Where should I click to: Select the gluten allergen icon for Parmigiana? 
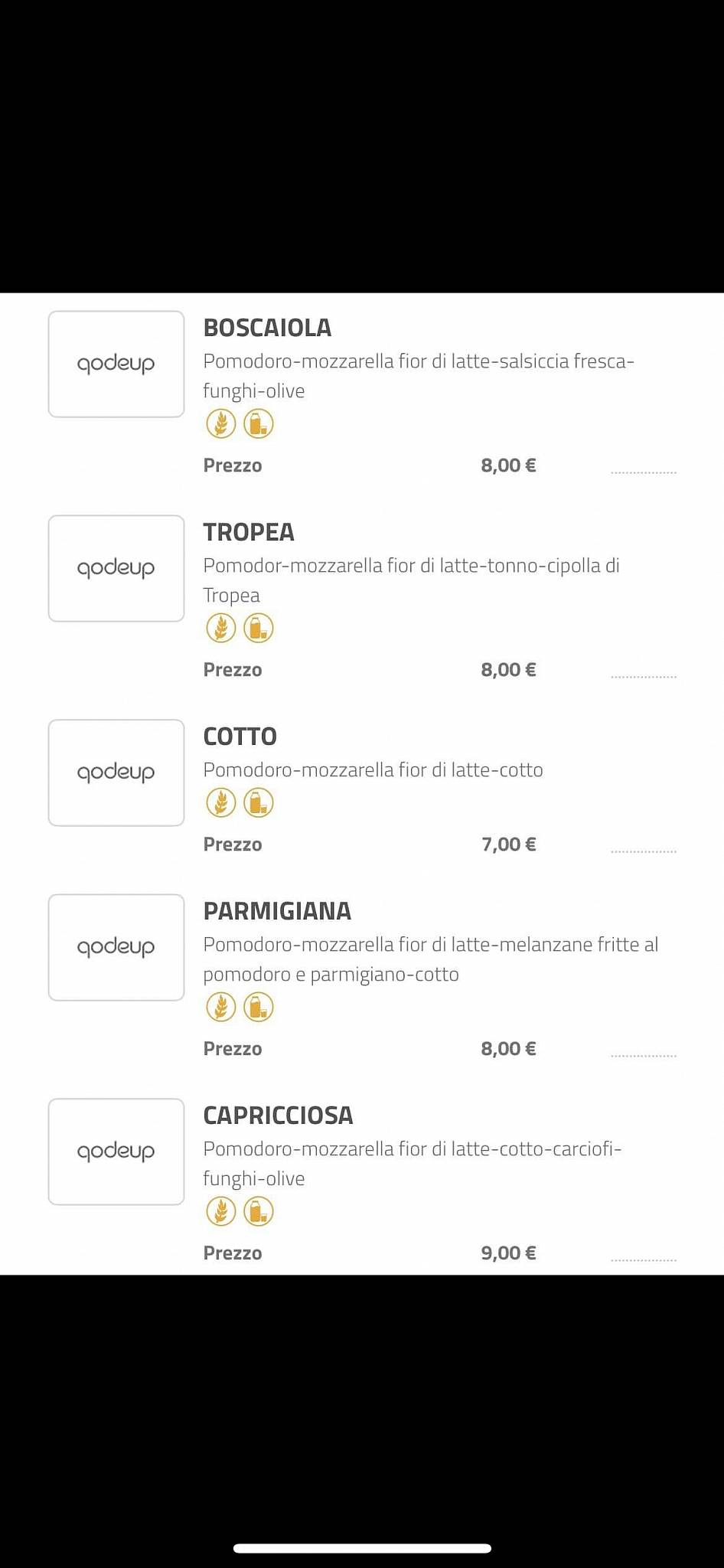pos(220,1007)
